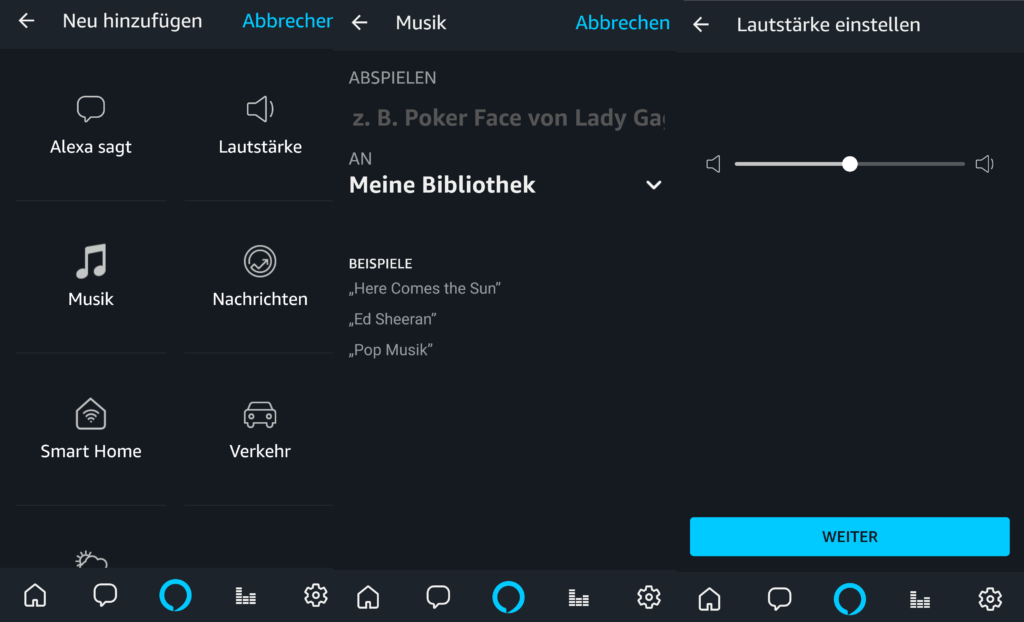Go back from Neu hinzufügen screen
1024x622 pixels.
(27, 21)
